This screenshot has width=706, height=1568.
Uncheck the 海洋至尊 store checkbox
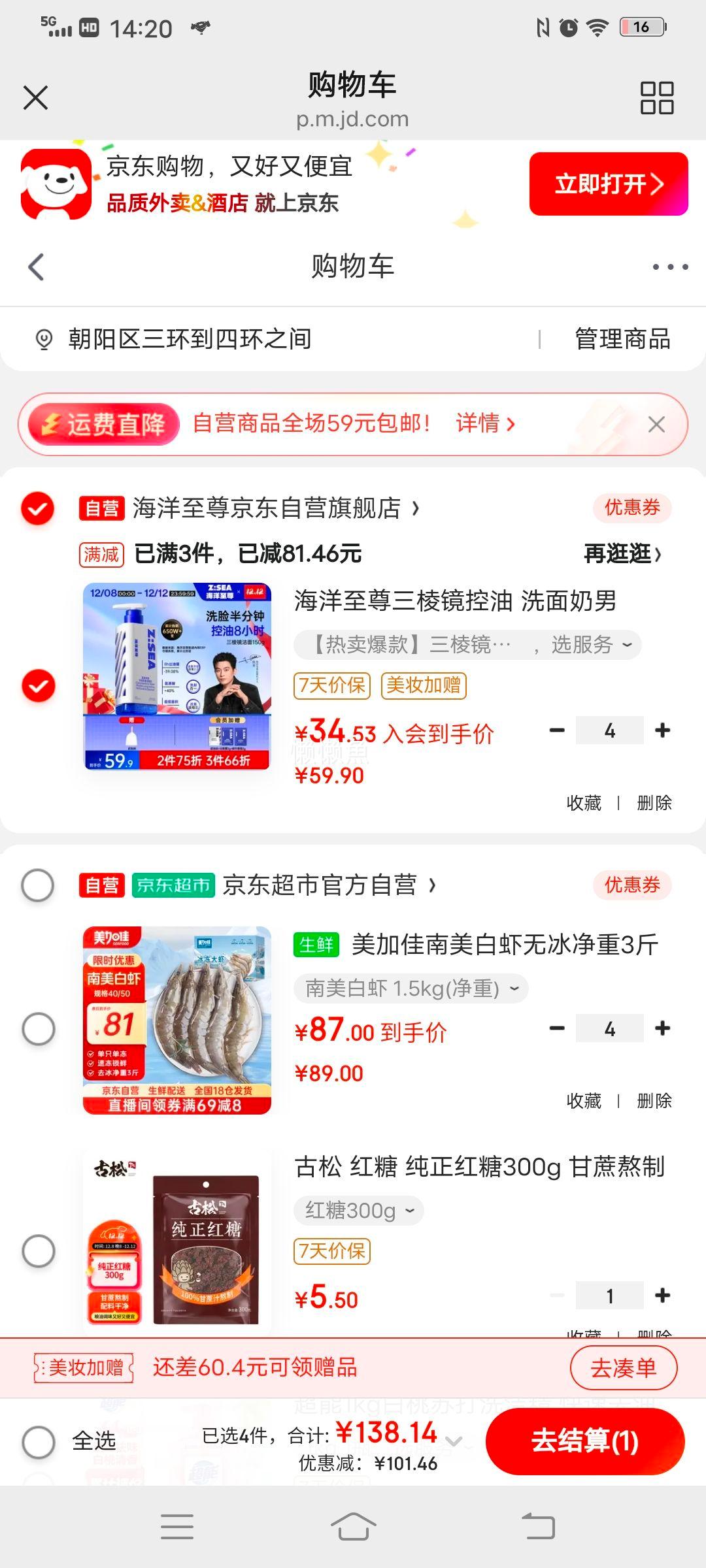(39, 508)
